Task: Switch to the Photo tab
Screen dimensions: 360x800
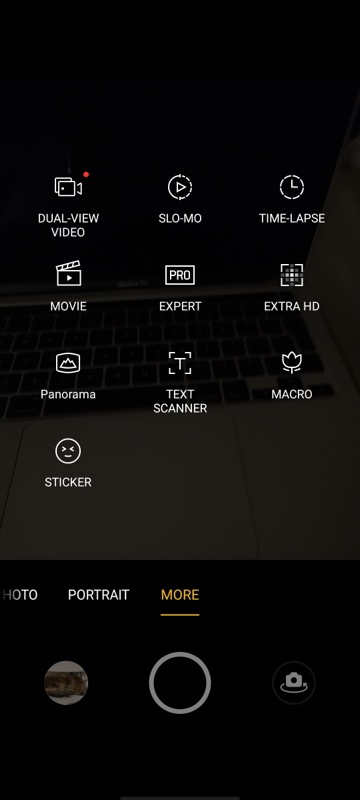Action: 19,595
